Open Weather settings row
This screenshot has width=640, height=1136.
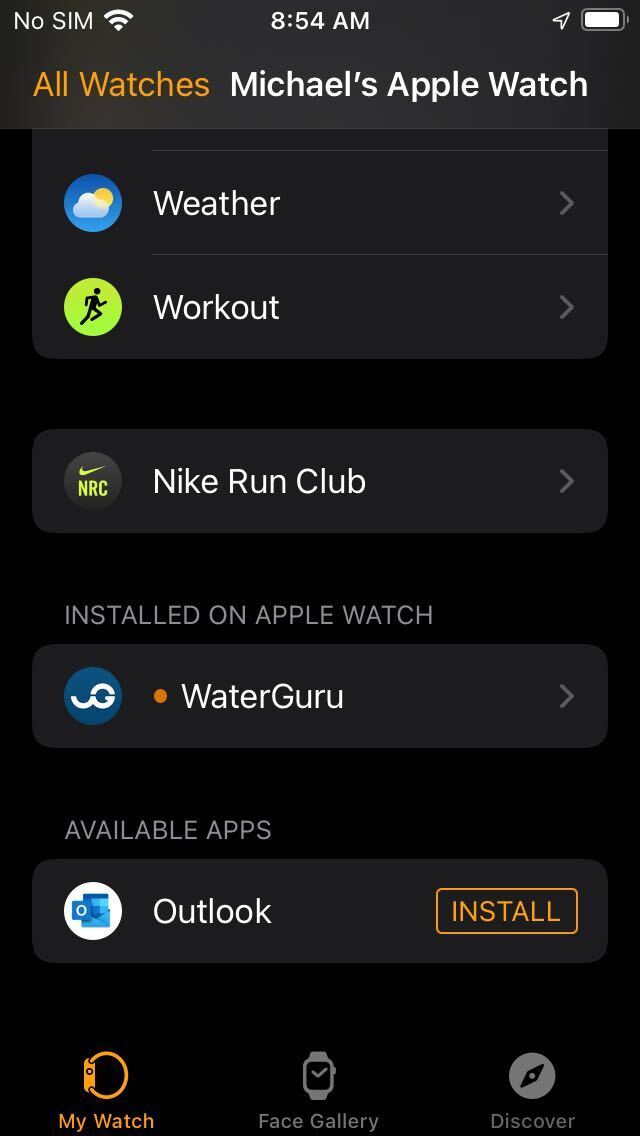point(320,203)
